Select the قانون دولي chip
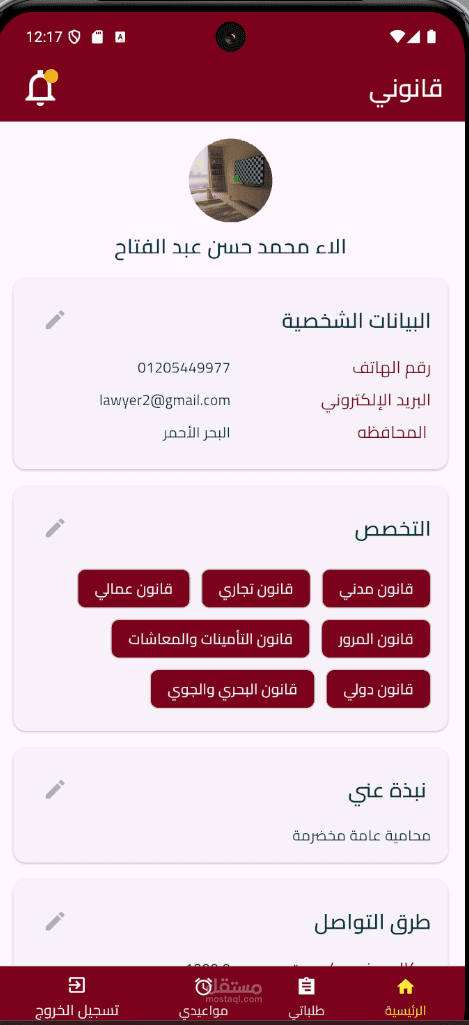Screen dimensions: 469x1025 coord(378,689)
